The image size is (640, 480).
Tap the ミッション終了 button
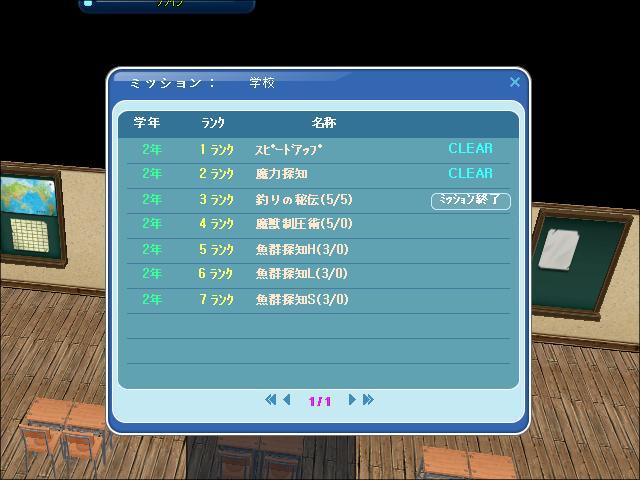[471, 200]
